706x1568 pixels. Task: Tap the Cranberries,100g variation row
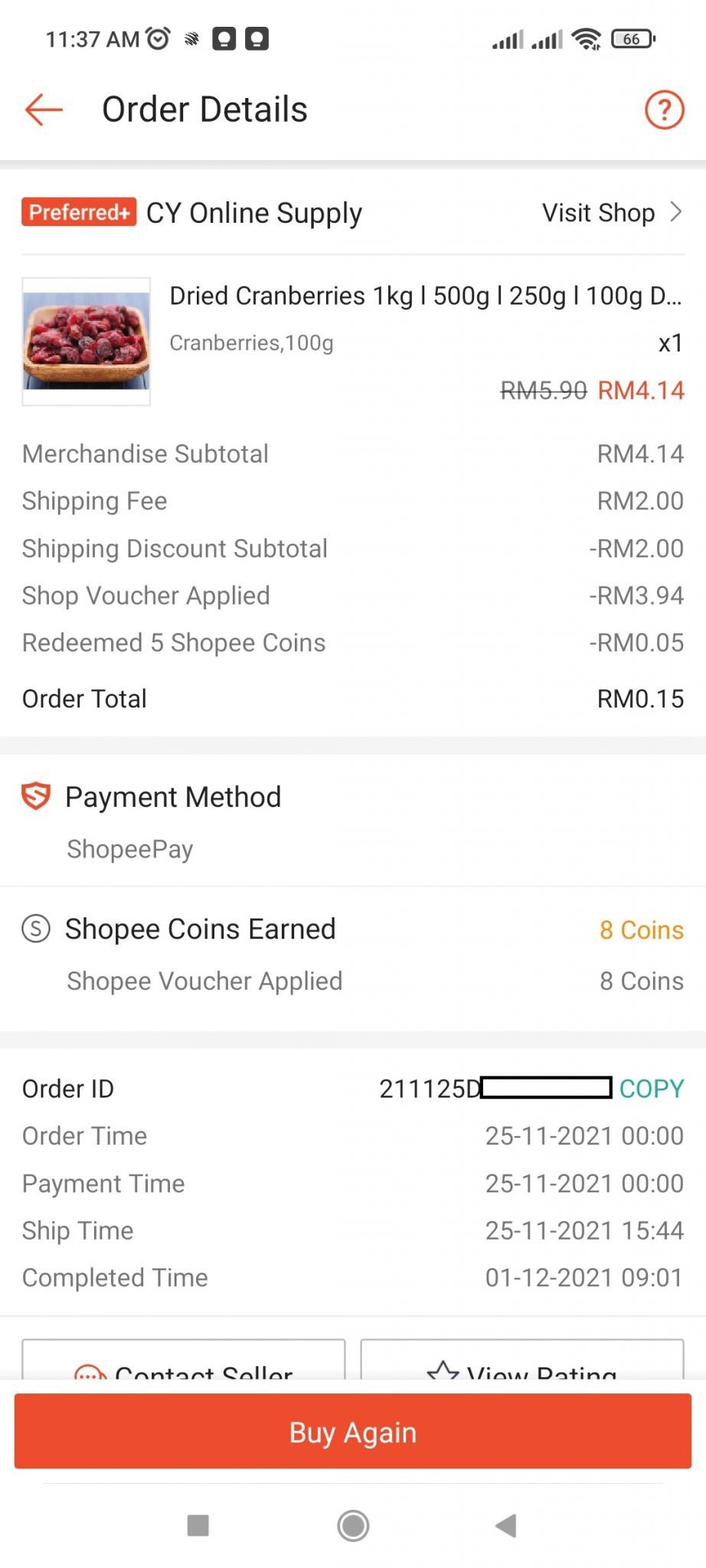(x=252, y=342)
